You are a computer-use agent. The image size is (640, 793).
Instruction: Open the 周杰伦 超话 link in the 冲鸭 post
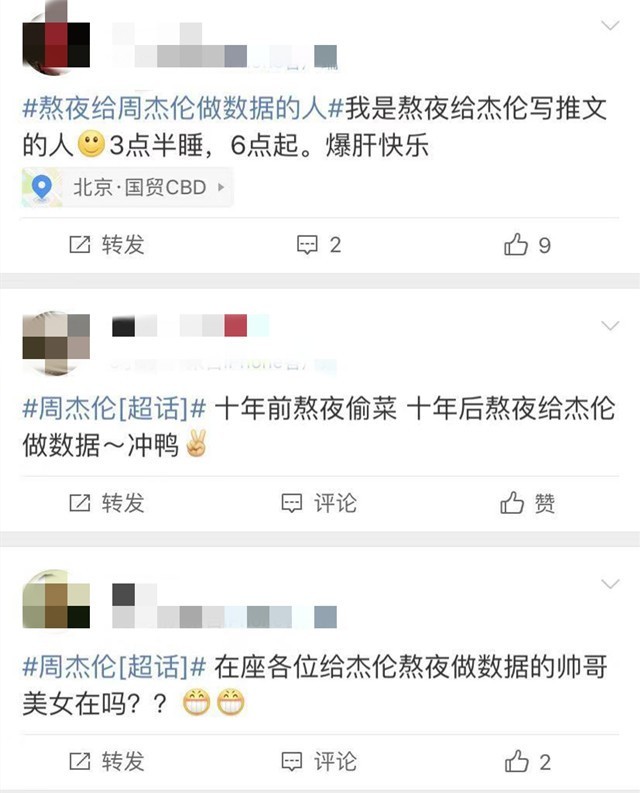(x=114, y=408)
